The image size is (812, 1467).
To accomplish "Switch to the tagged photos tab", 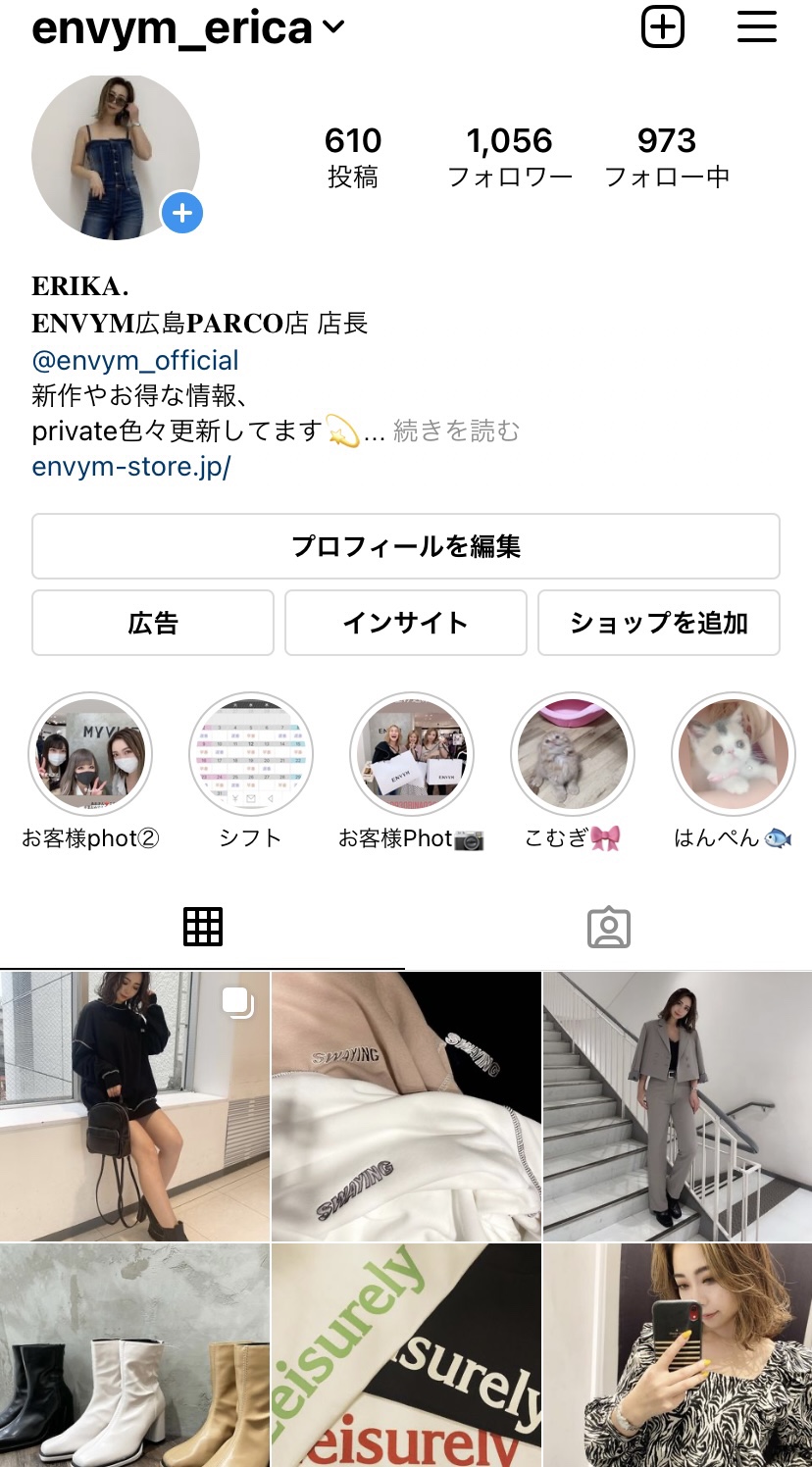I will click(608, 927).
